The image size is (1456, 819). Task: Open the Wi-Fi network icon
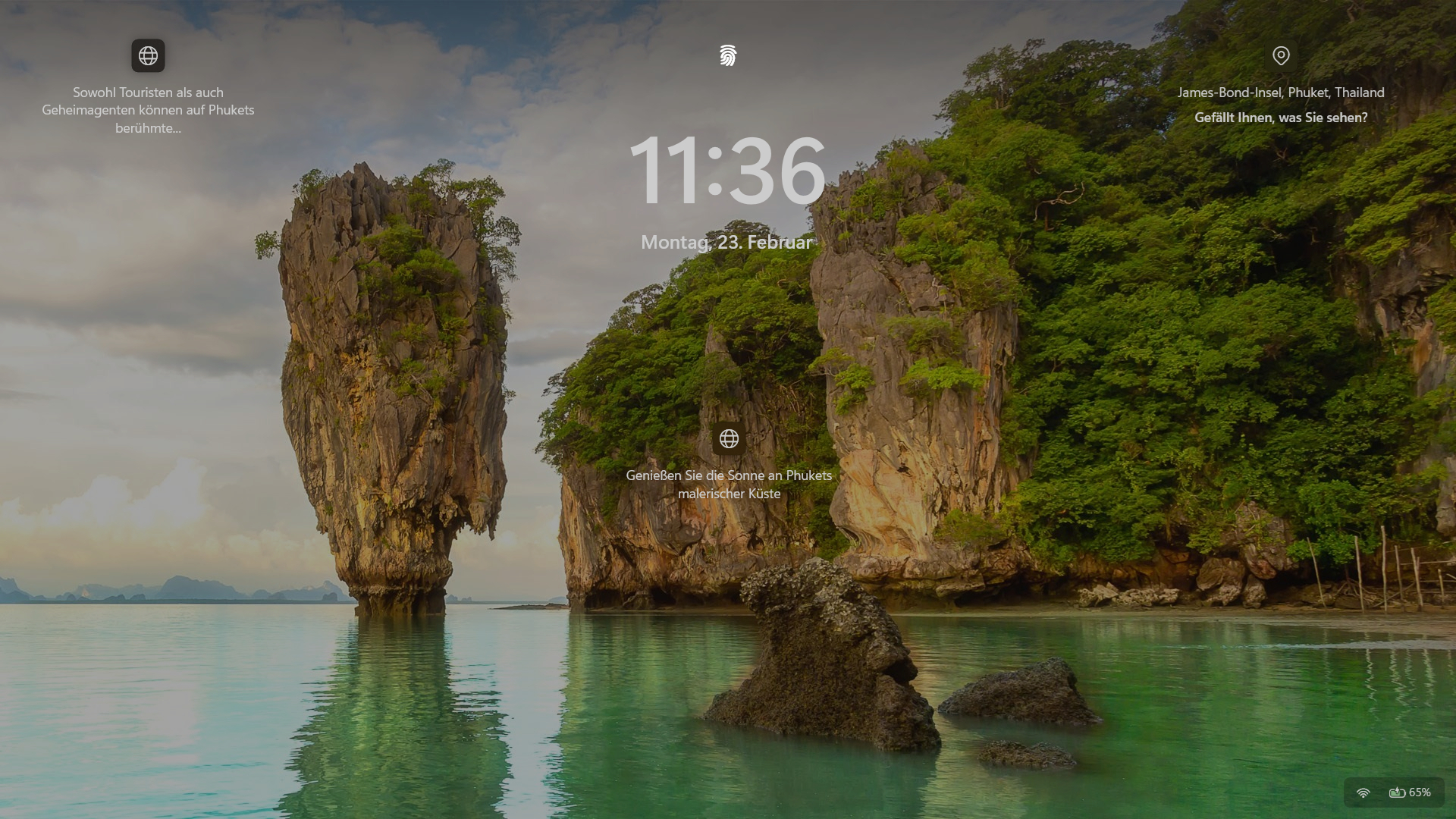coord(1363,792)
